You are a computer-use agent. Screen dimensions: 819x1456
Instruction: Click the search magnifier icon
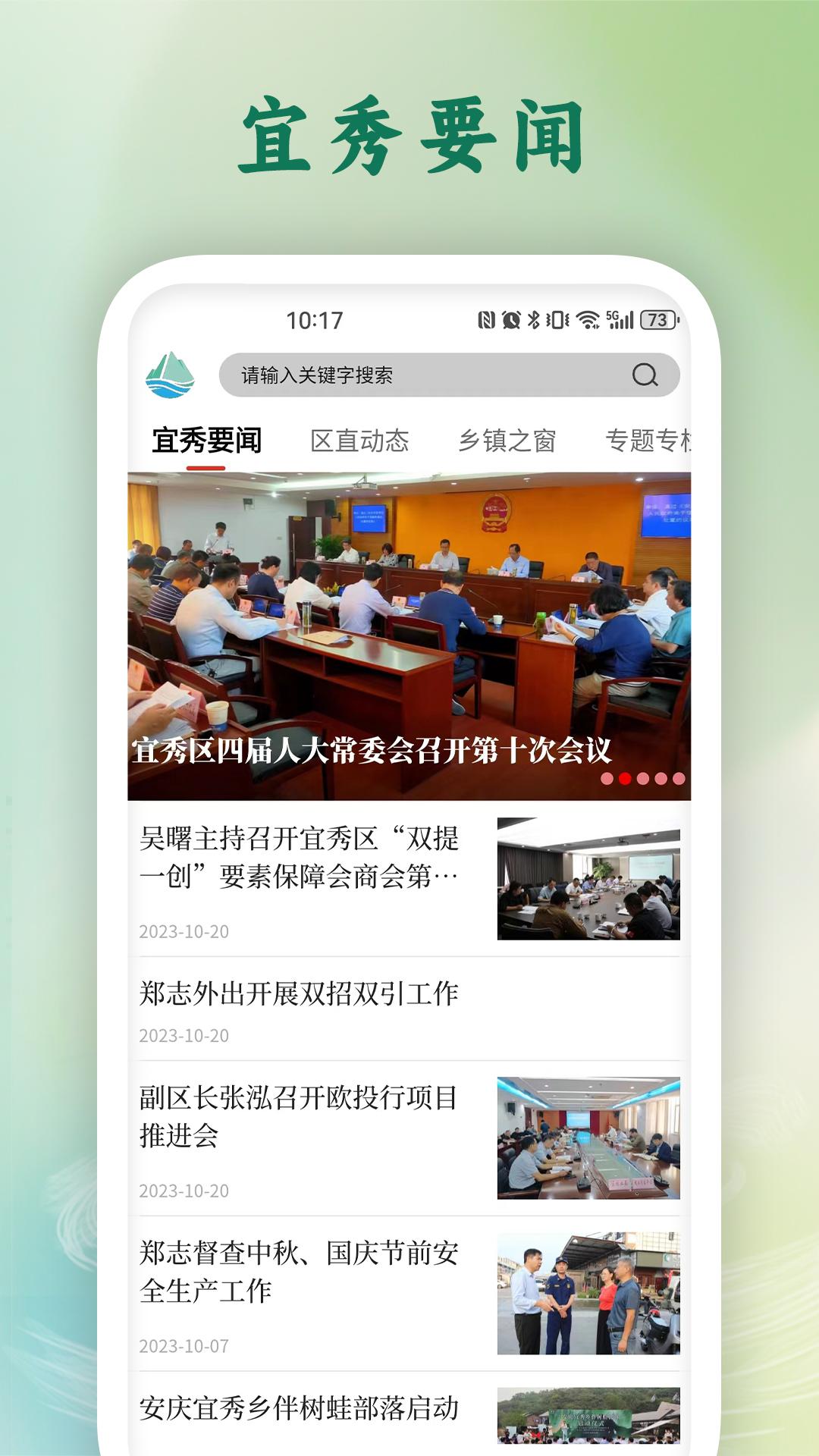tap(645, 373)
